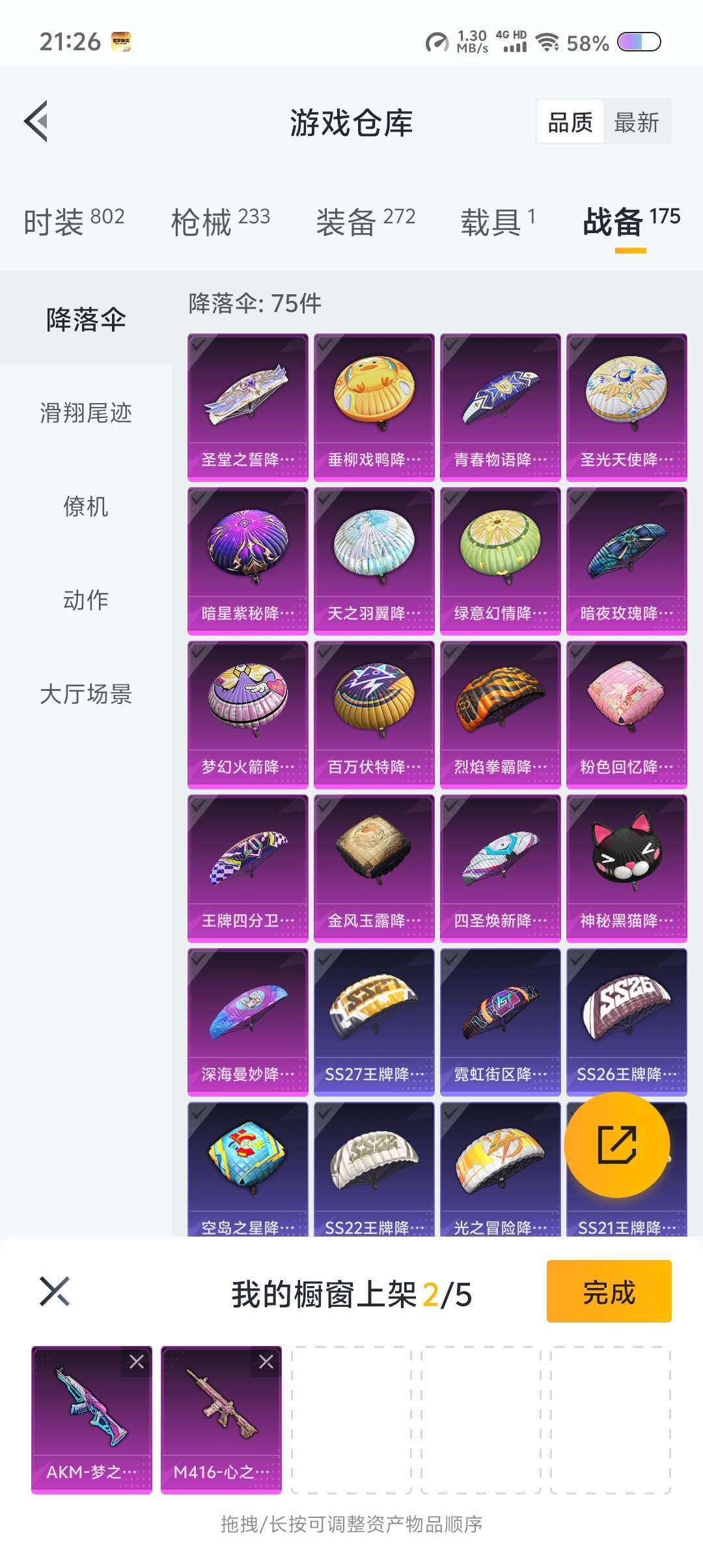Open the 载具 tab
The height and width of the screenshot is (1568, 703).
pyautogui.click(x=498, y=221)
